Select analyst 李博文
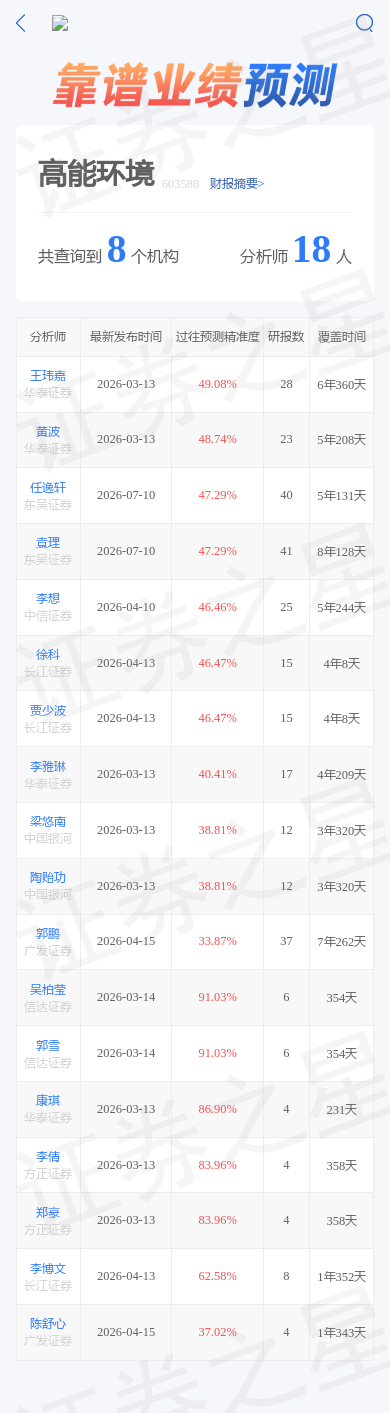The height and width of the screenshot is (1413, 390). (48, 1269)
